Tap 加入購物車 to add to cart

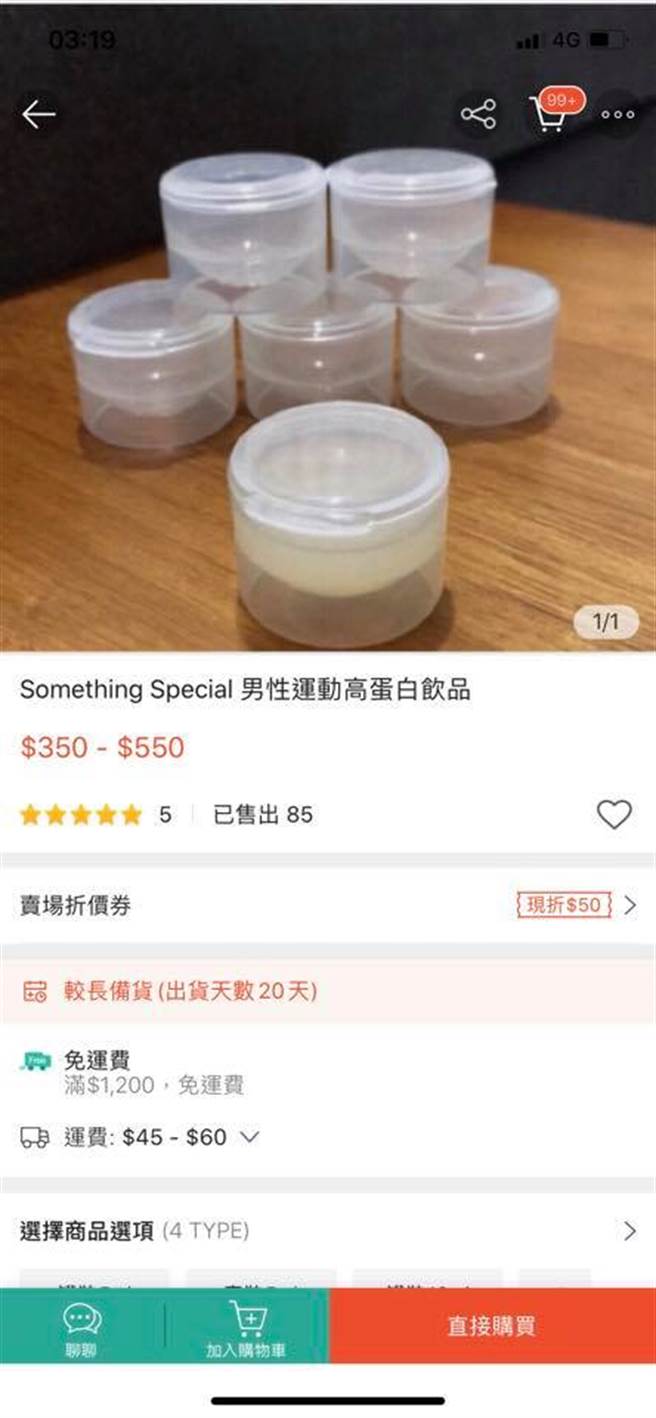246,1326
